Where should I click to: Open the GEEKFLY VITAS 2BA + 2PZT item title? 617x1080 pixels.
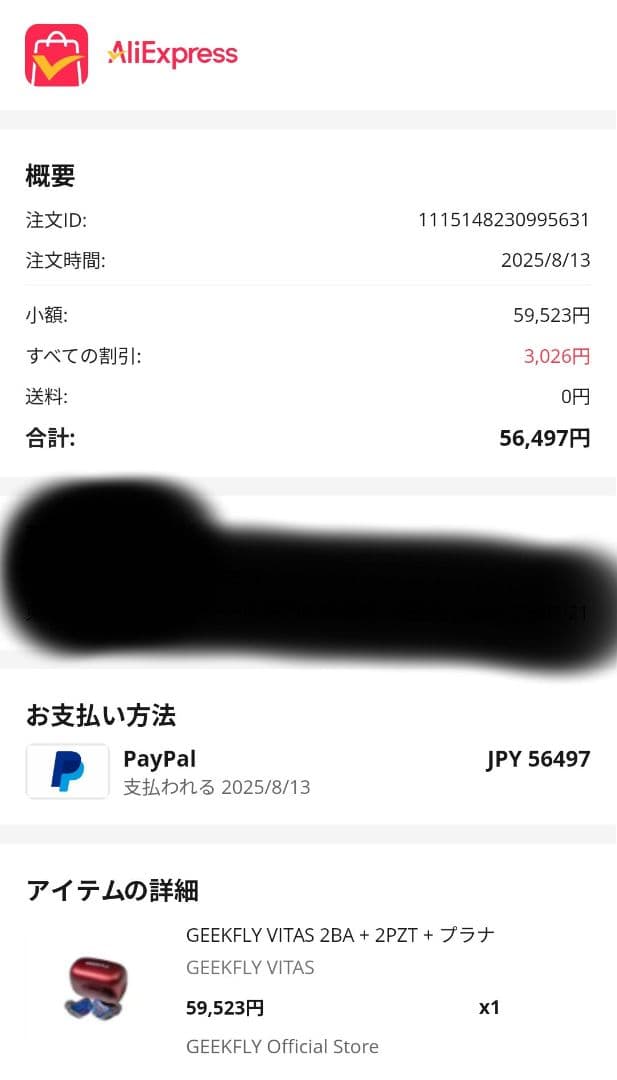[x=340, y=935]
